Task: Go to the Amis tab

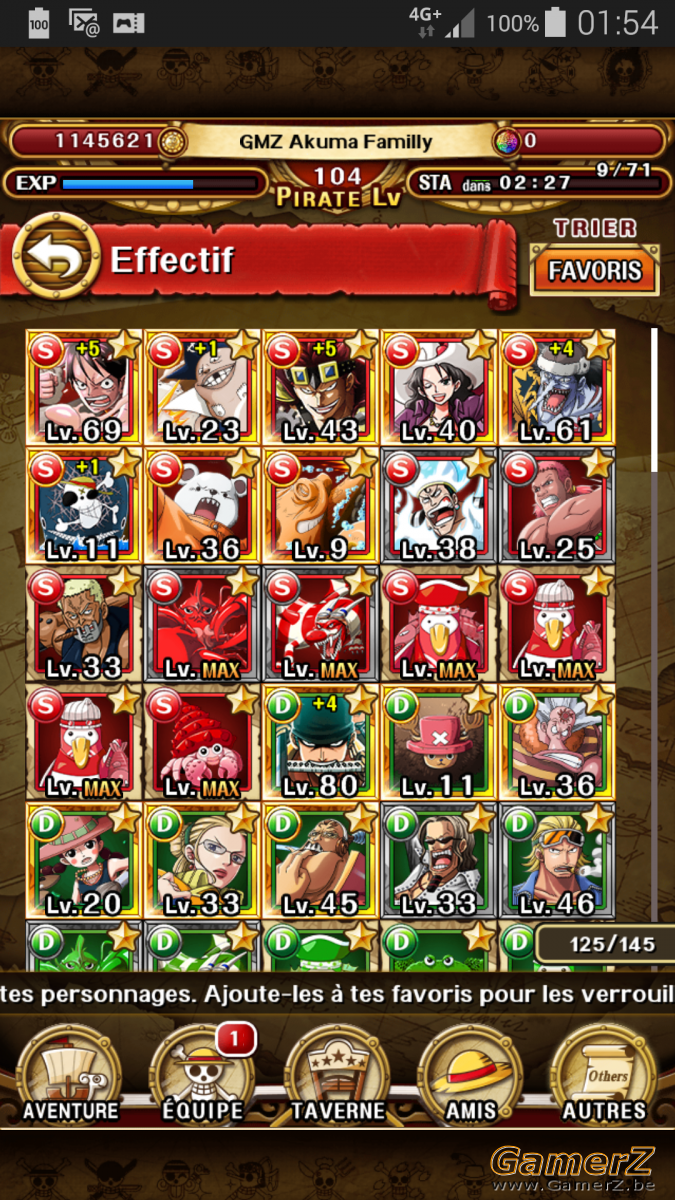Action: (x=471, y=1076)
